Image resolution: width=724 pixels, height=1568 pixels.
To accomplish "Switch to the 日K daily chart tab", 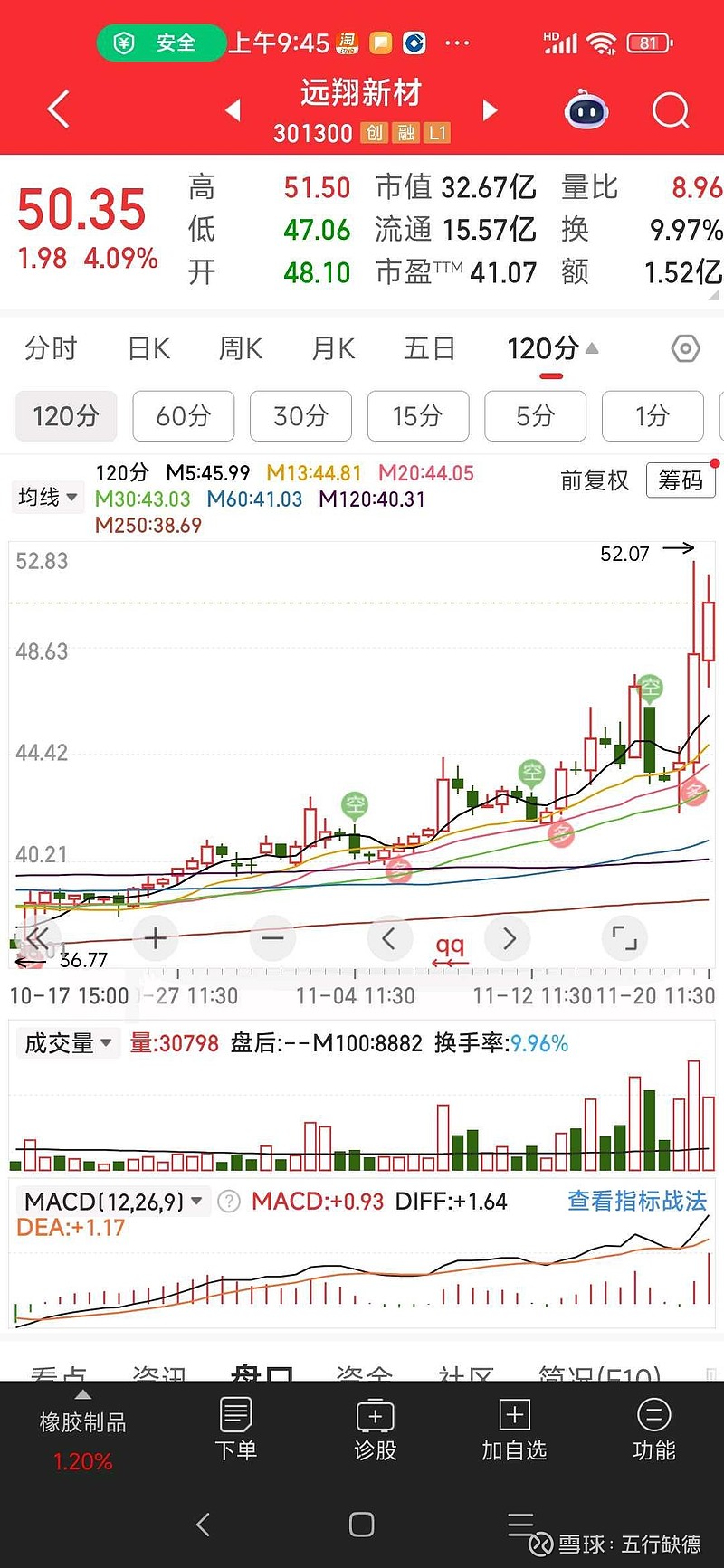I will pos(148,348).
